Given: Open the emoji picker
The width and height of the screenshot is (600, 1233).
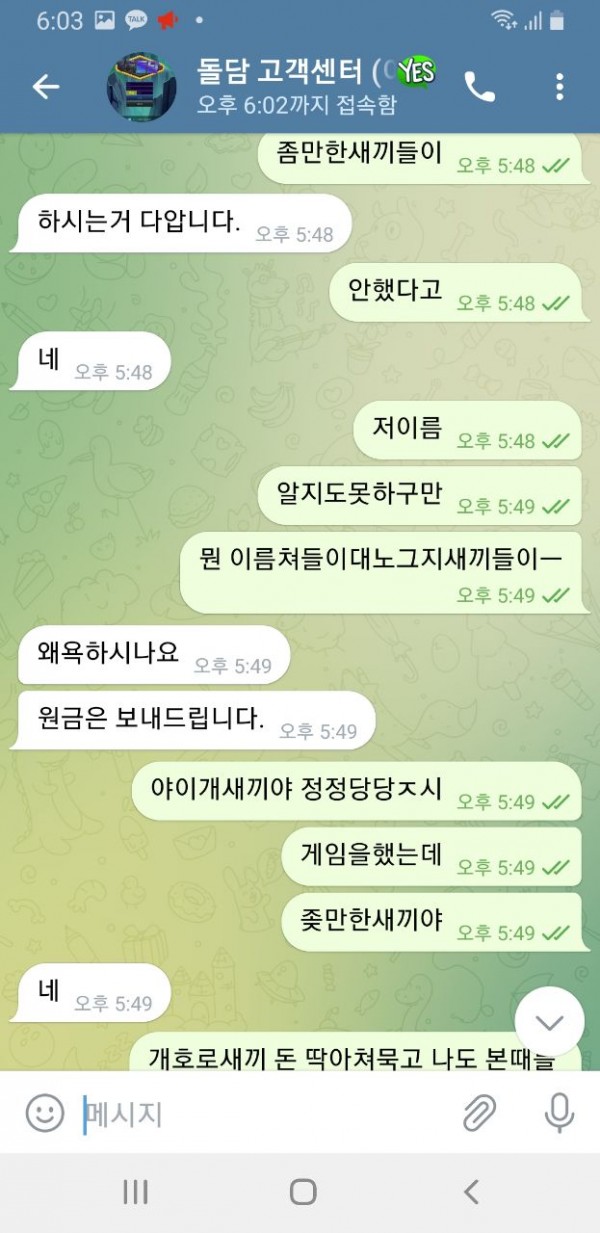Looking at the screenshot, I should click(44, 1113).
